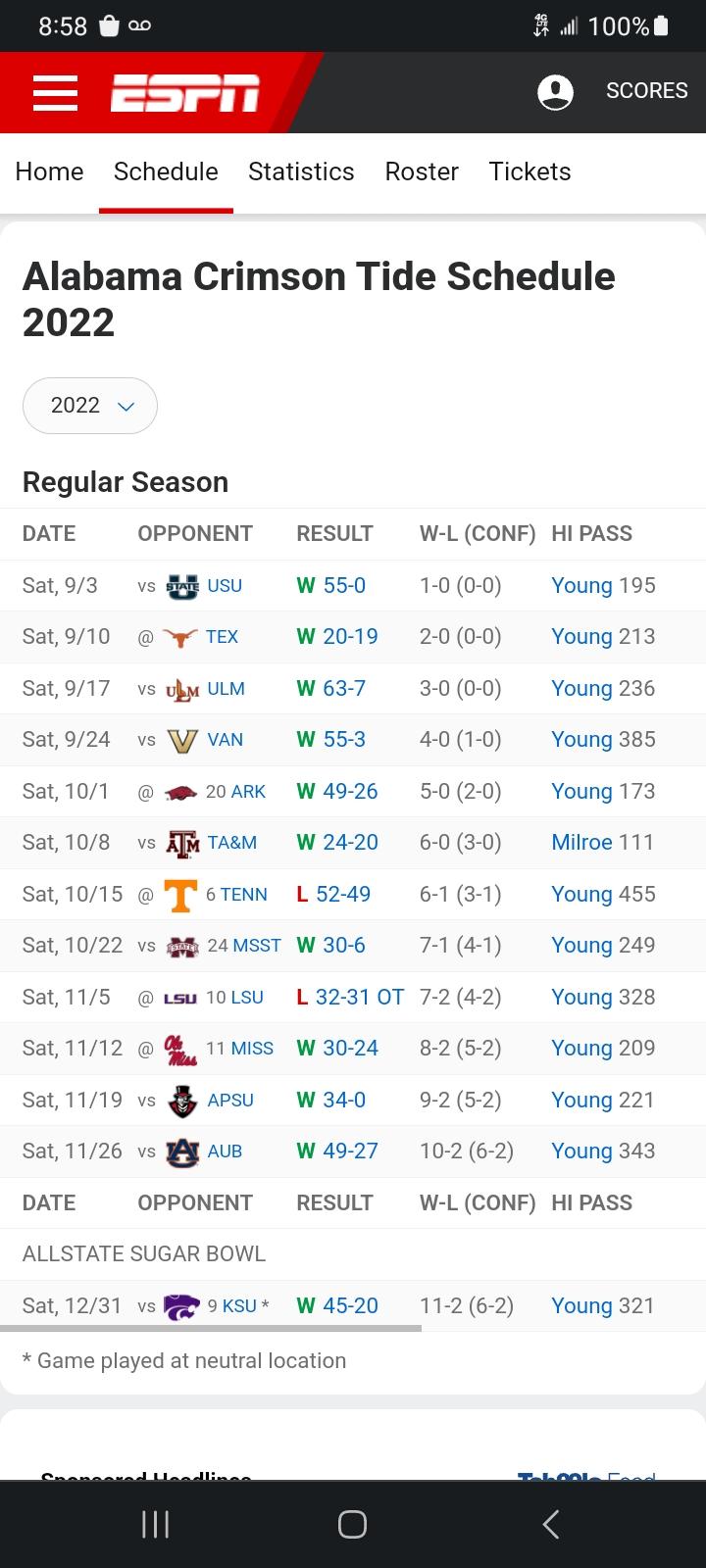
Task: Open the Roster tab
Action: (x=422, y=171)
